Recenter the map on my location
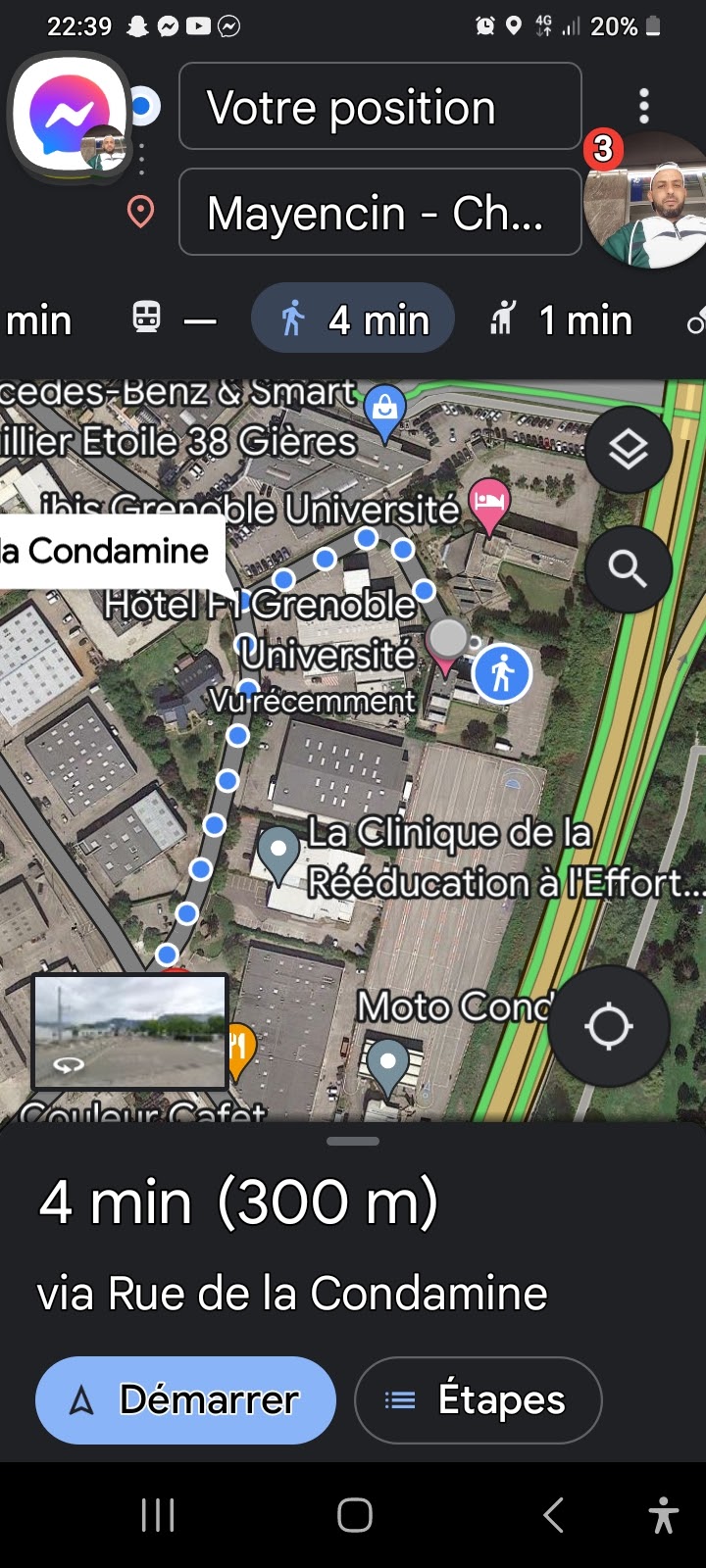This screenshot has width=706, height=1568. (608, 1026)
